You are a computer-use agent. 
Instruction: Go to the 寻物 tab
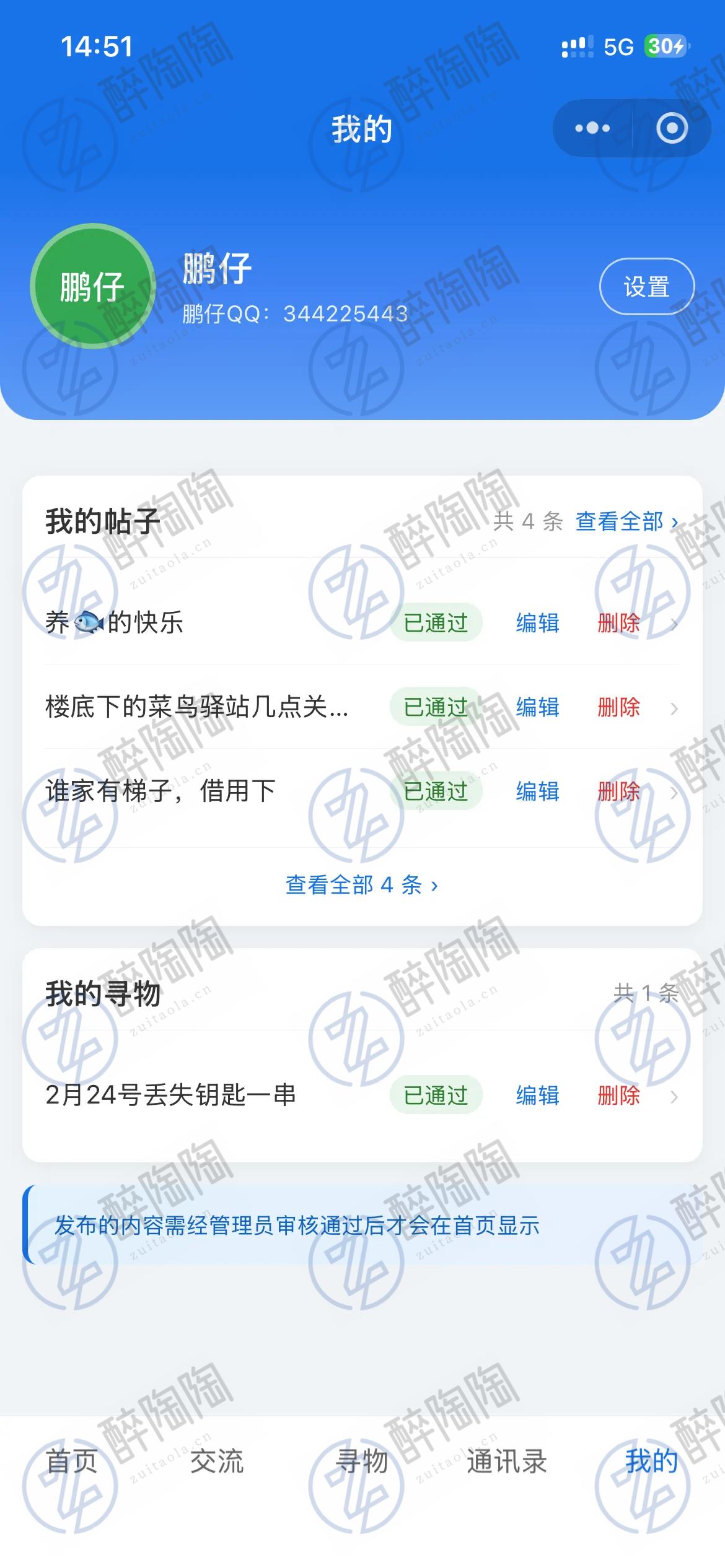pos(362,1461)
